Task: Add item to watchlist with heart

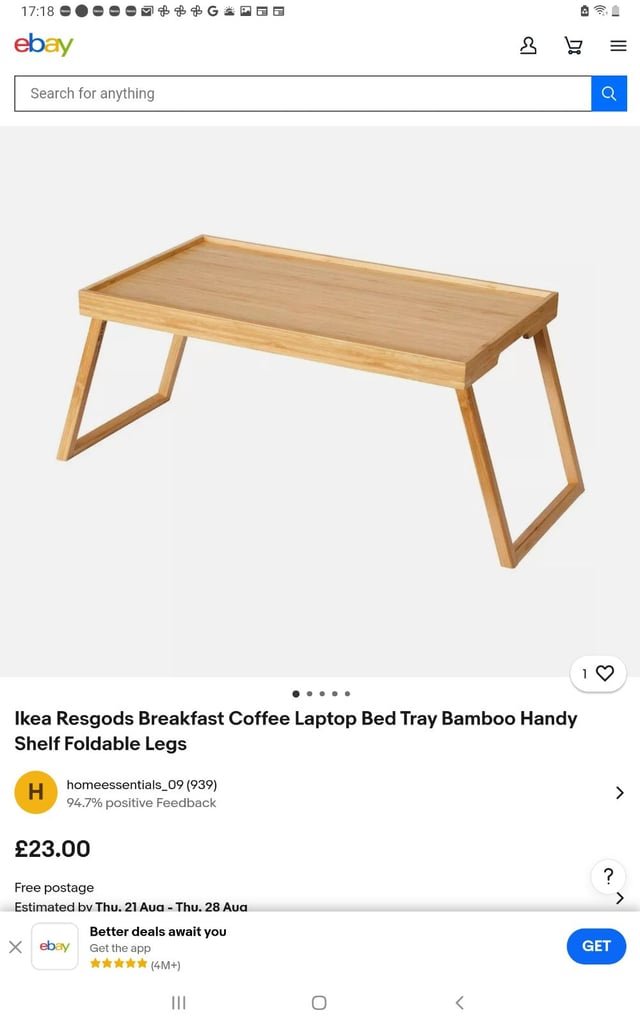Action: click(x=598, y=673)
